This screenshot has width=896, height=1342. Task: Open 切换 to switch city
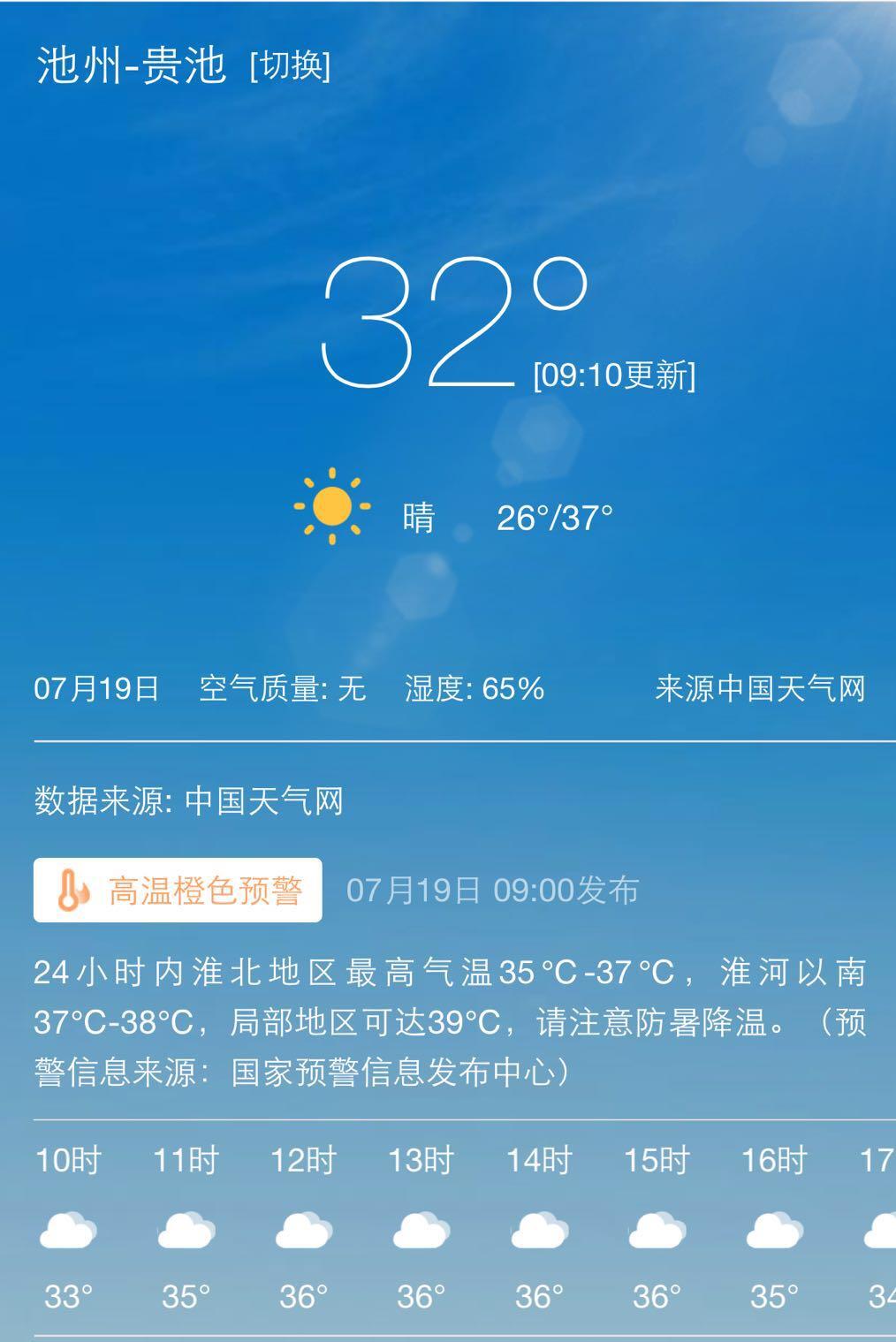[x=285, y=64]
